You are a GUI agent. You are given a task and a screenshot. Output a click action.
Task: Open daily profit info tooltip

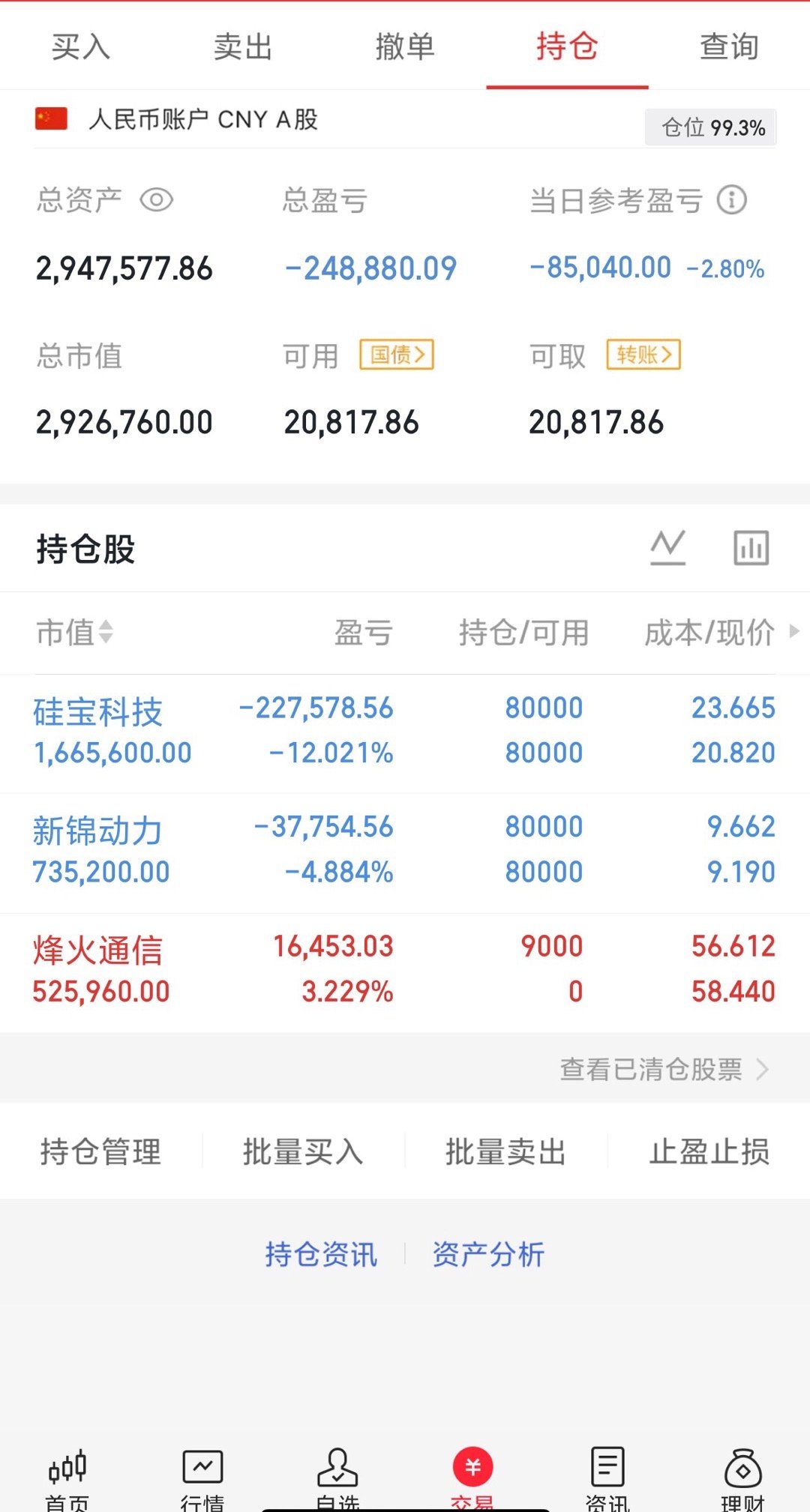point(733,199)
